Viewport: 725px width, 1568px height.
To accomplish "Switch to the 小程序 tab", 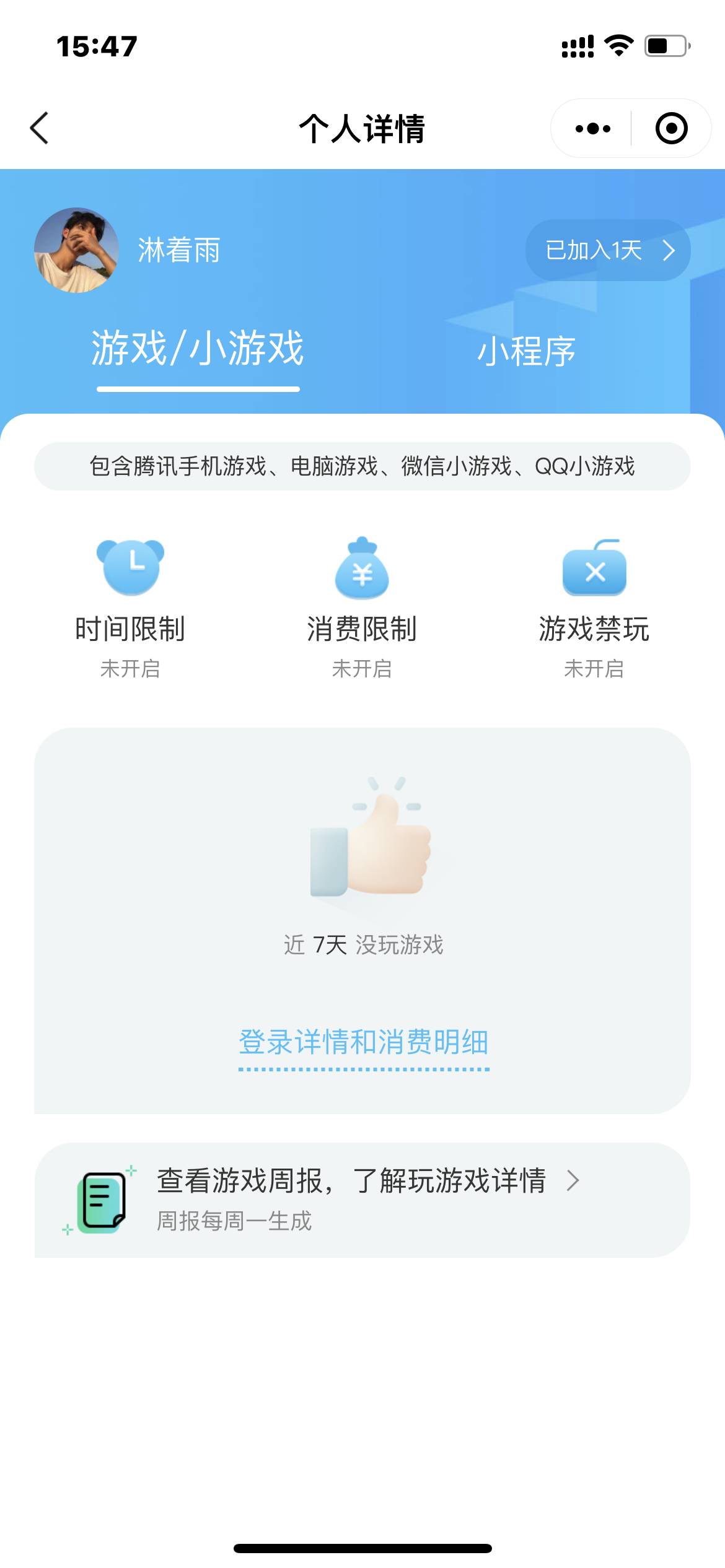I will click(526, 351).
